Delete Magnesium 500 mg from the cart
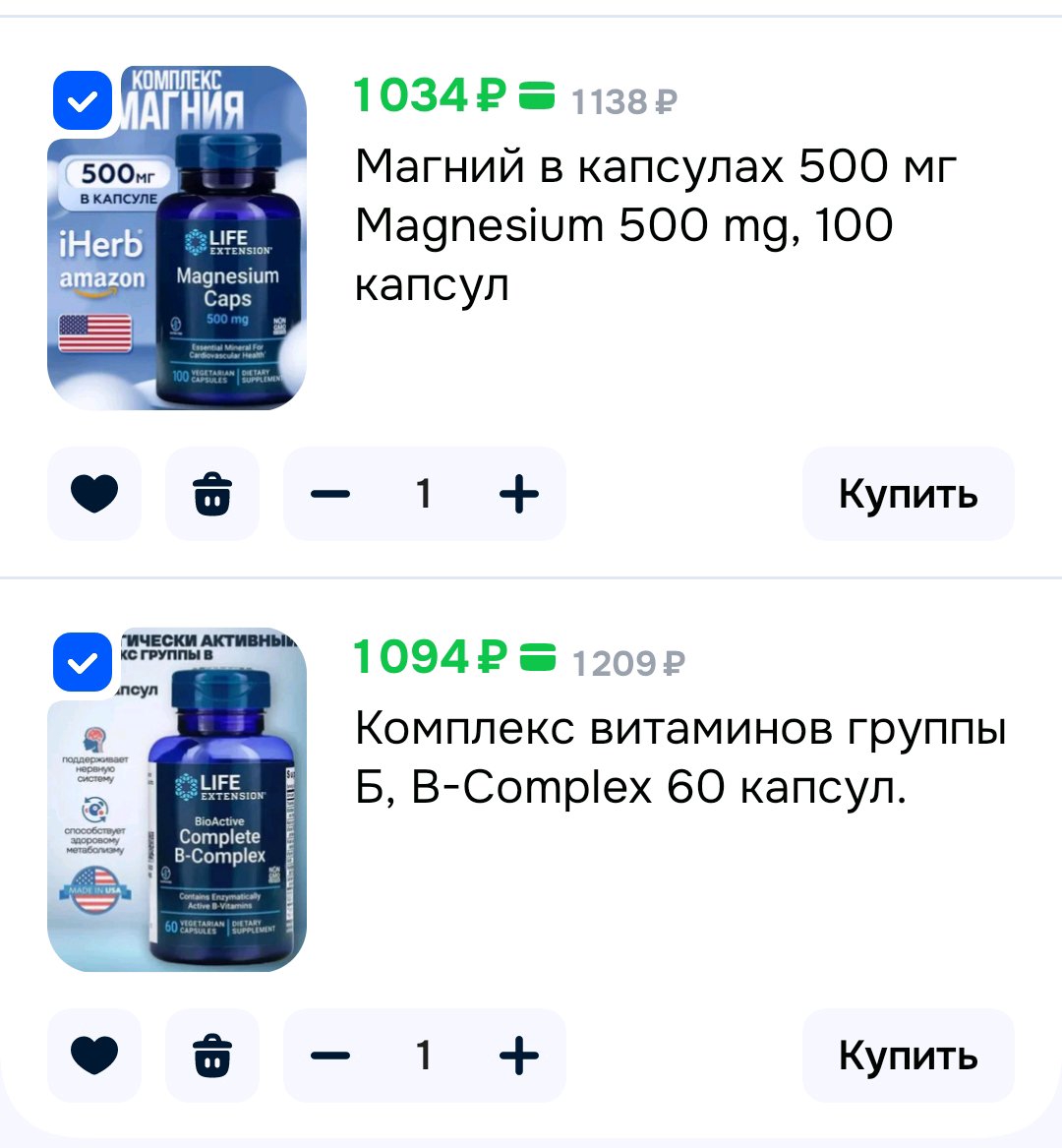 point(212,494)
